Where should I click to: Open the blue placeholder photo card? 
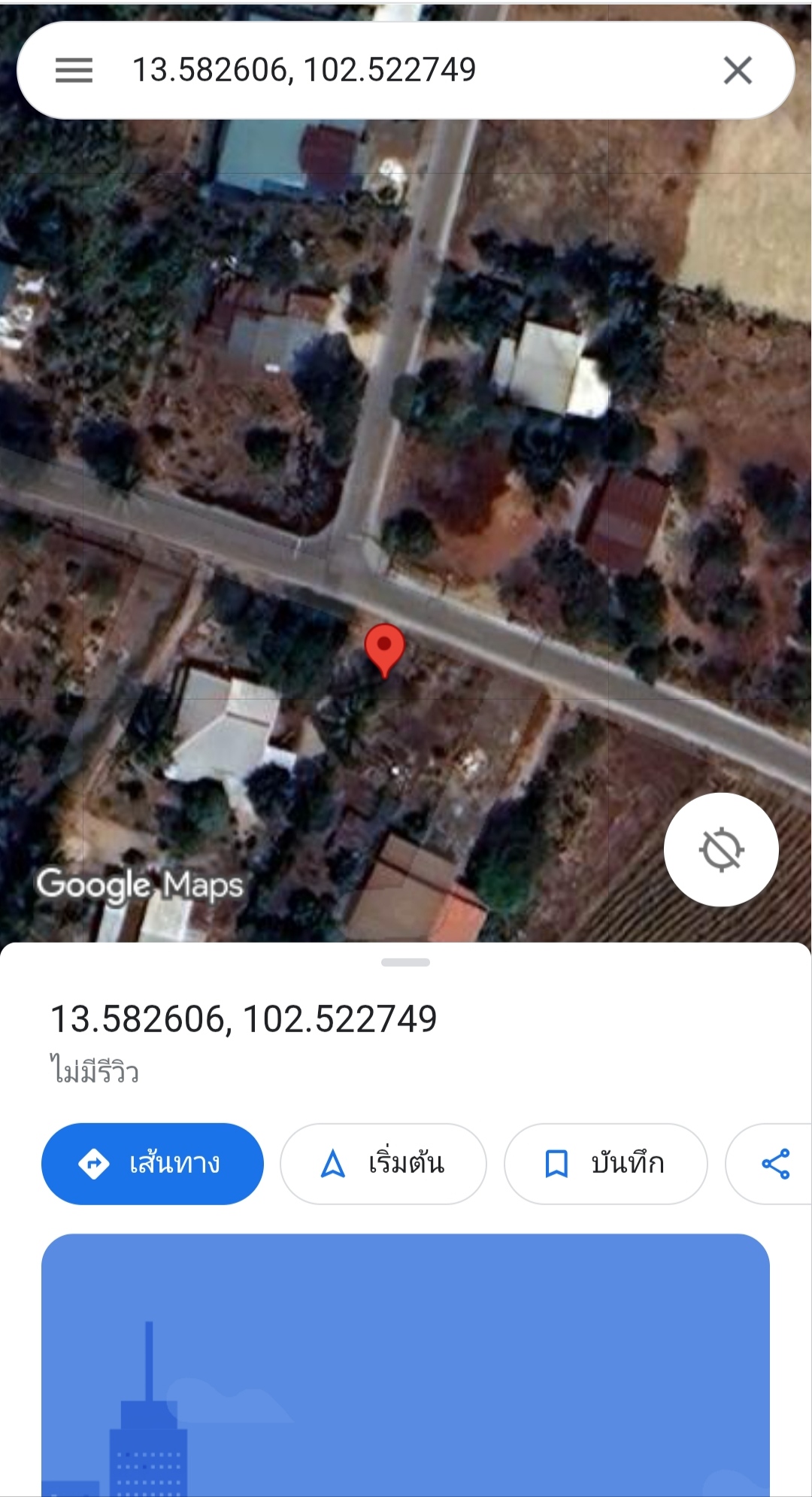tap(405, 1363)
